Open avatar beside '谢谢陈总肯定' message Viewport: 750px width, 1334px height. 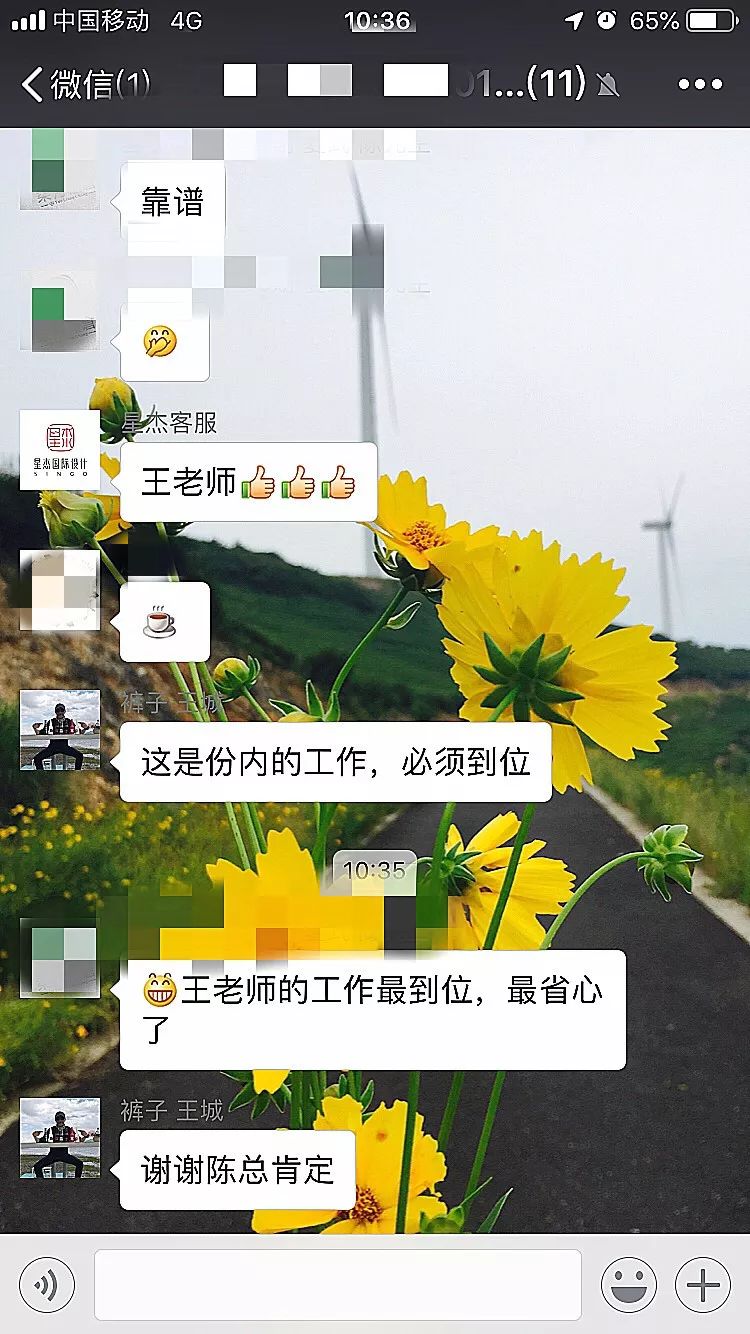pos(60,1138)
